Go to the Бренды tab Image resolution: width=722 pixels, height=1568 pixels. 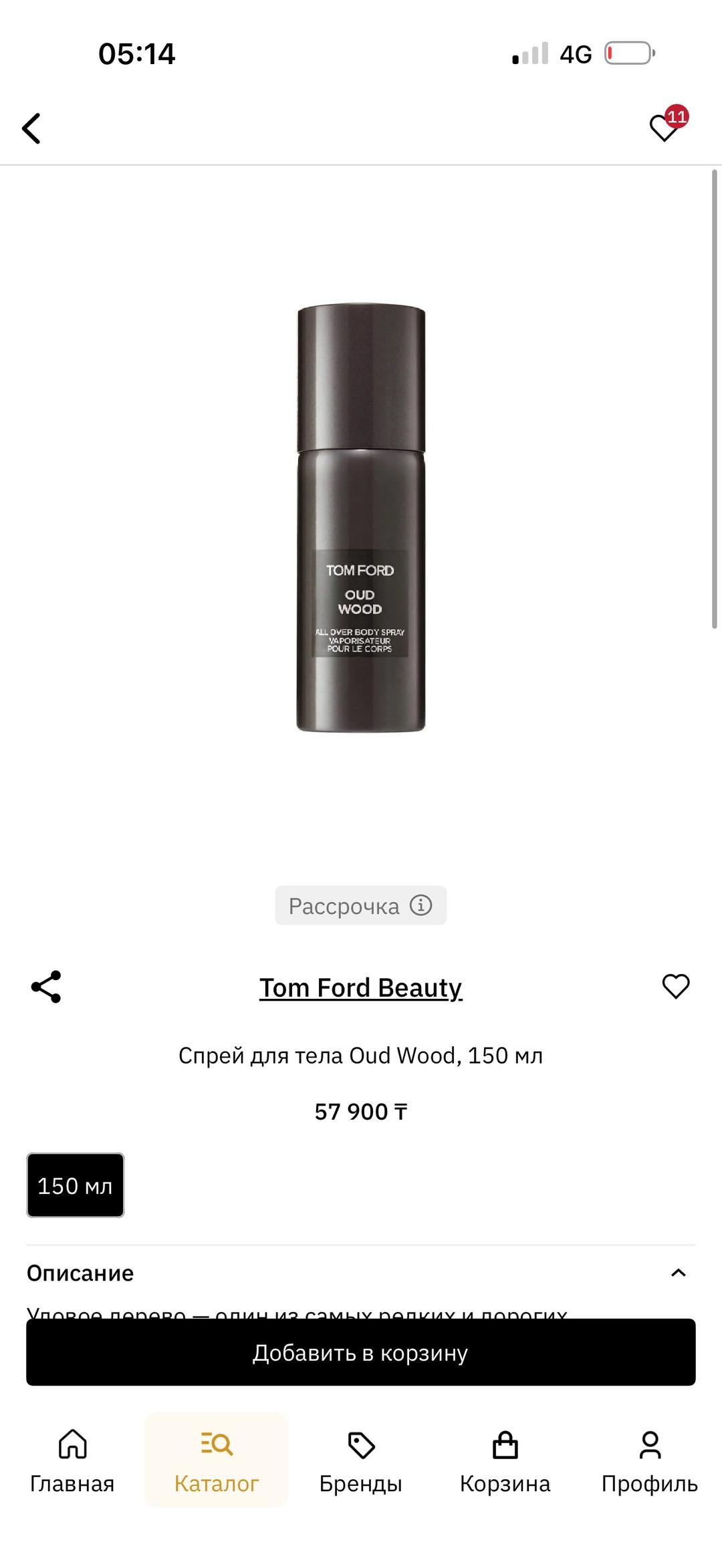coord(361,1461)
